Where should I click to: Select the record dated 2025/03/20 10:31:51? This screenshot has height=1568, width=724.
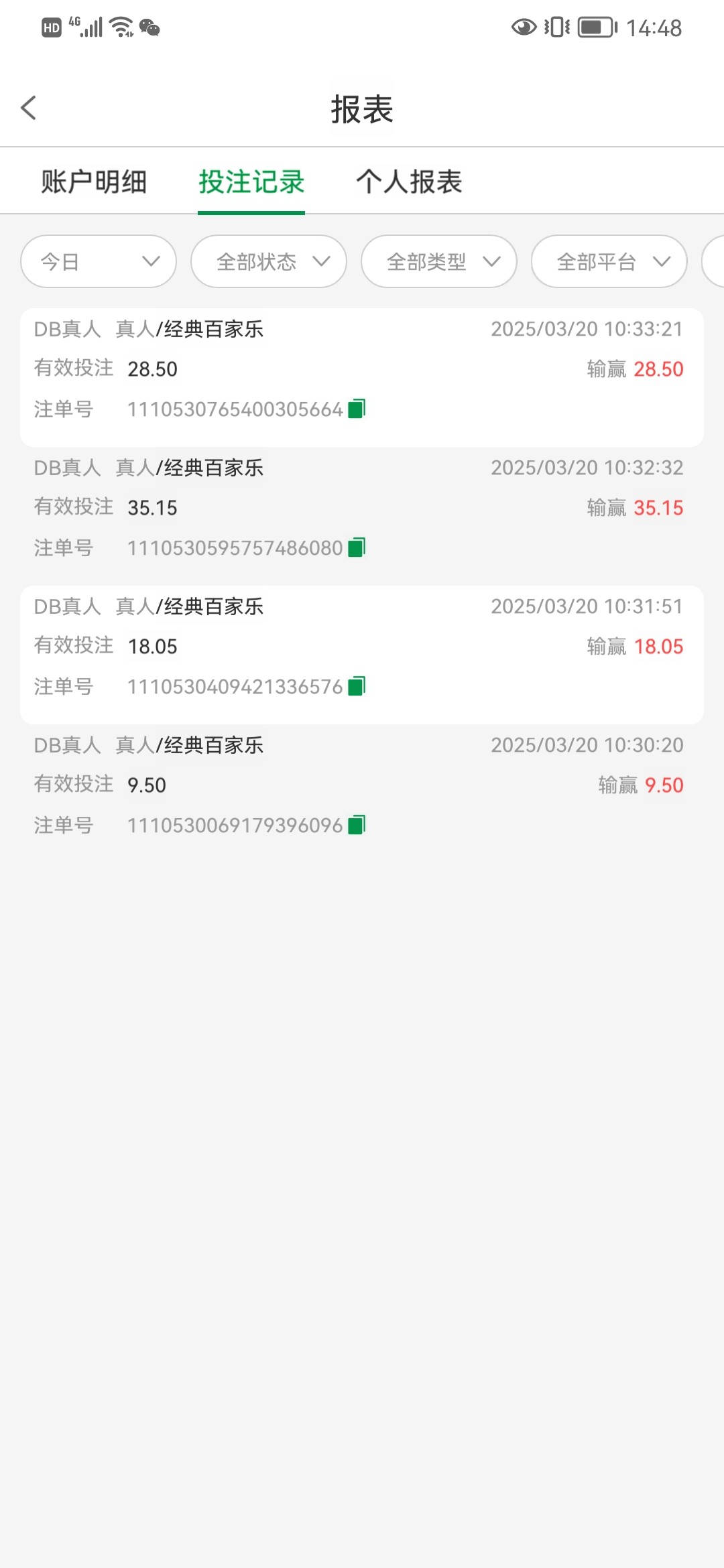pos(362,646)
